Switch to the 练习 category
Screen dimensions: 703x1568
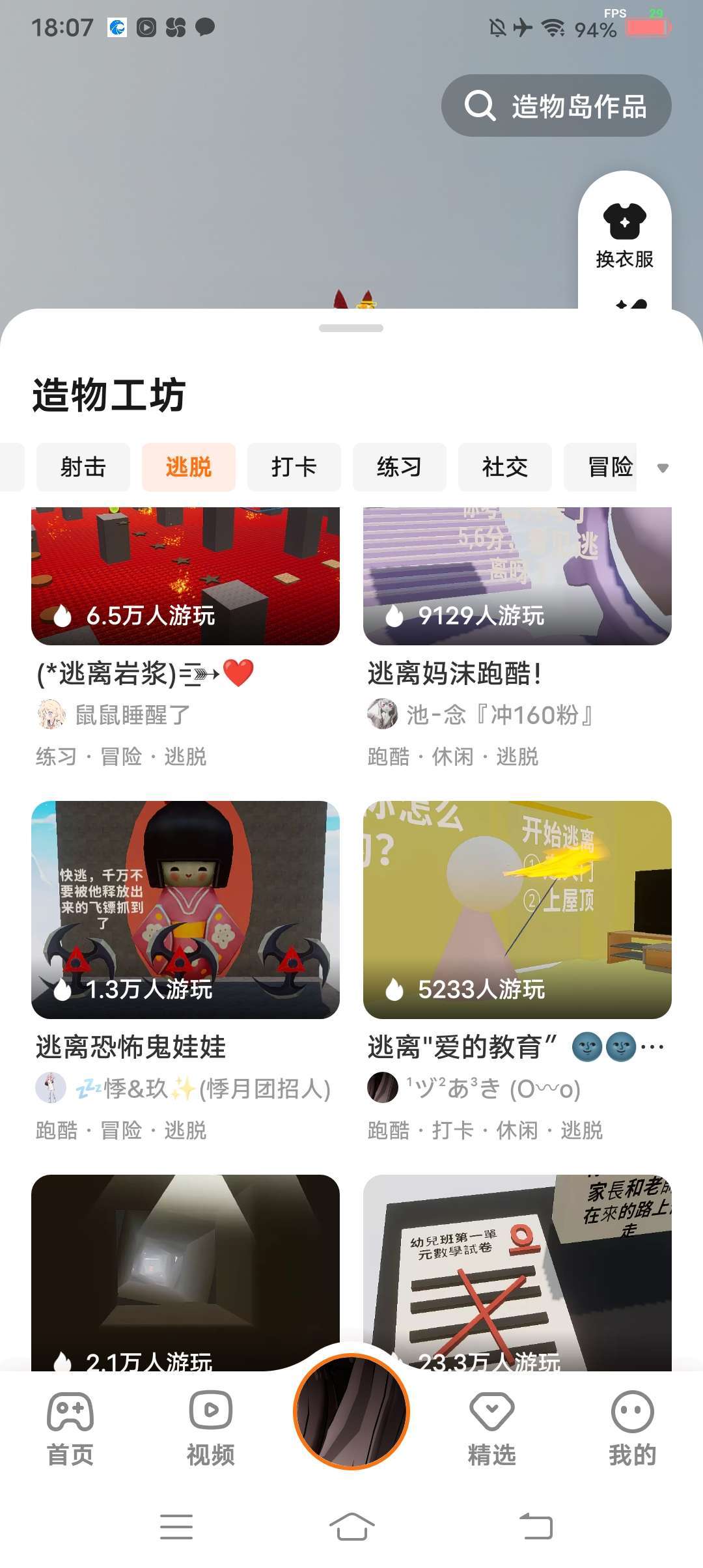(x=400, y=467)
